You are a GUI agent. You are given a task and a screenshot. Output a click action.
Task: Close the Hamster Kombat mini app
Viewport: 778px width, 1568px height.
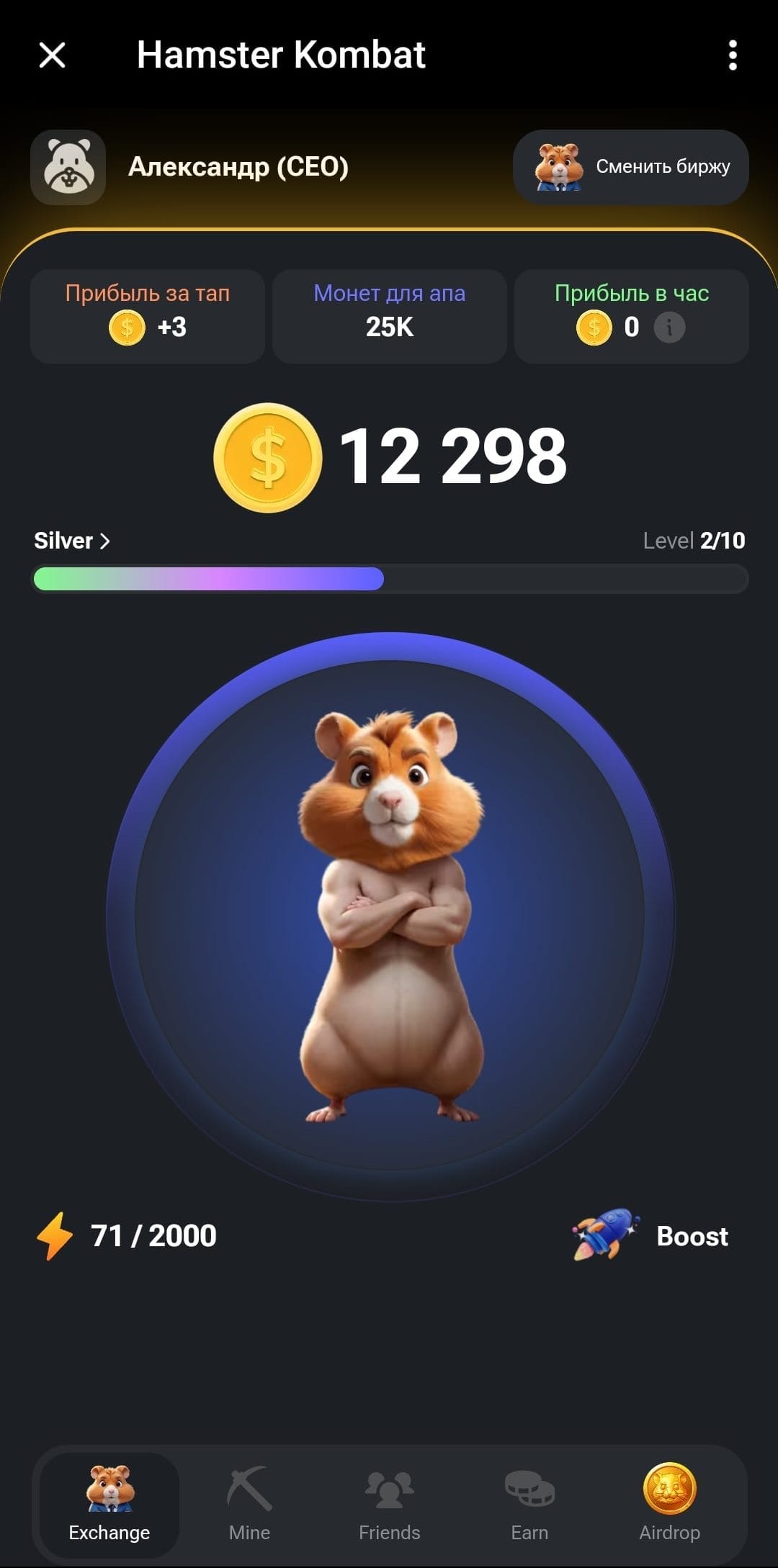(52, 55)
